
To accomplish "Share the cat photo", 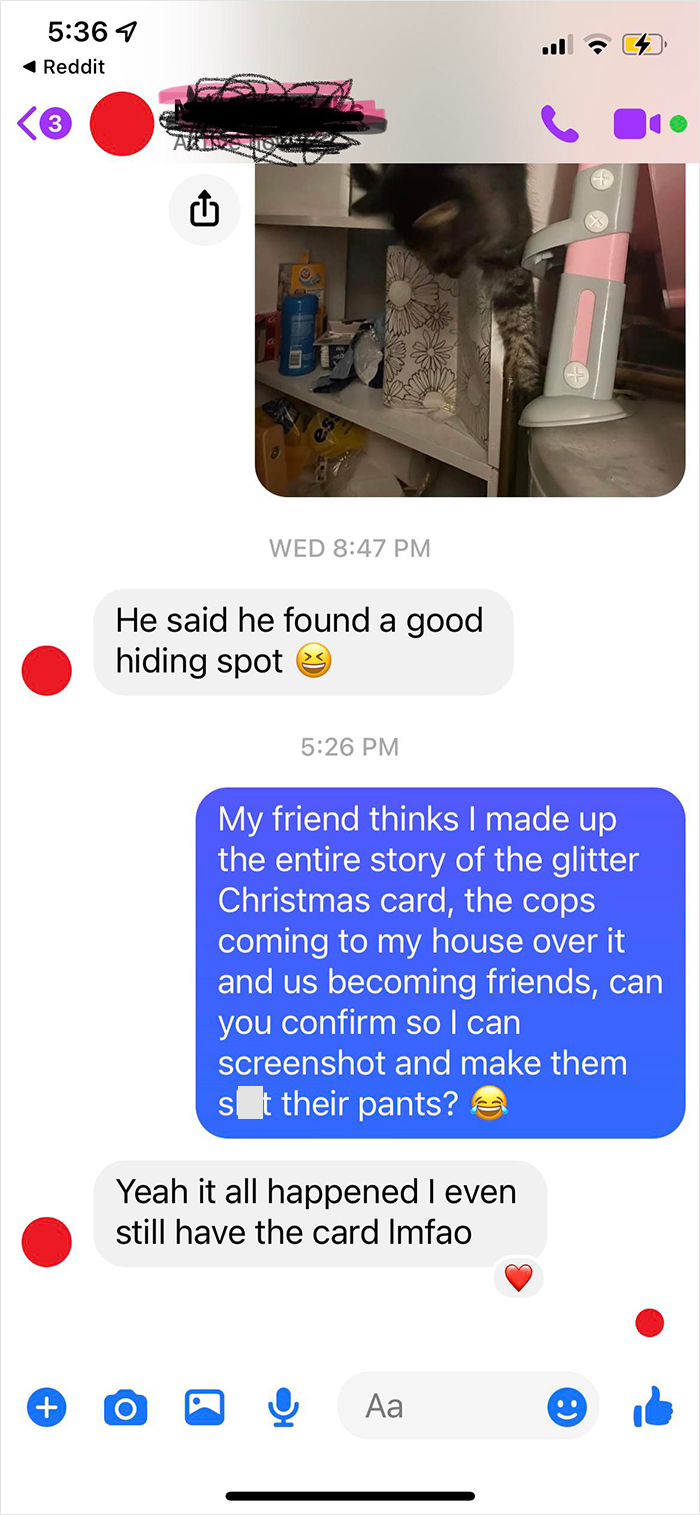I will (x=204, y=210).
